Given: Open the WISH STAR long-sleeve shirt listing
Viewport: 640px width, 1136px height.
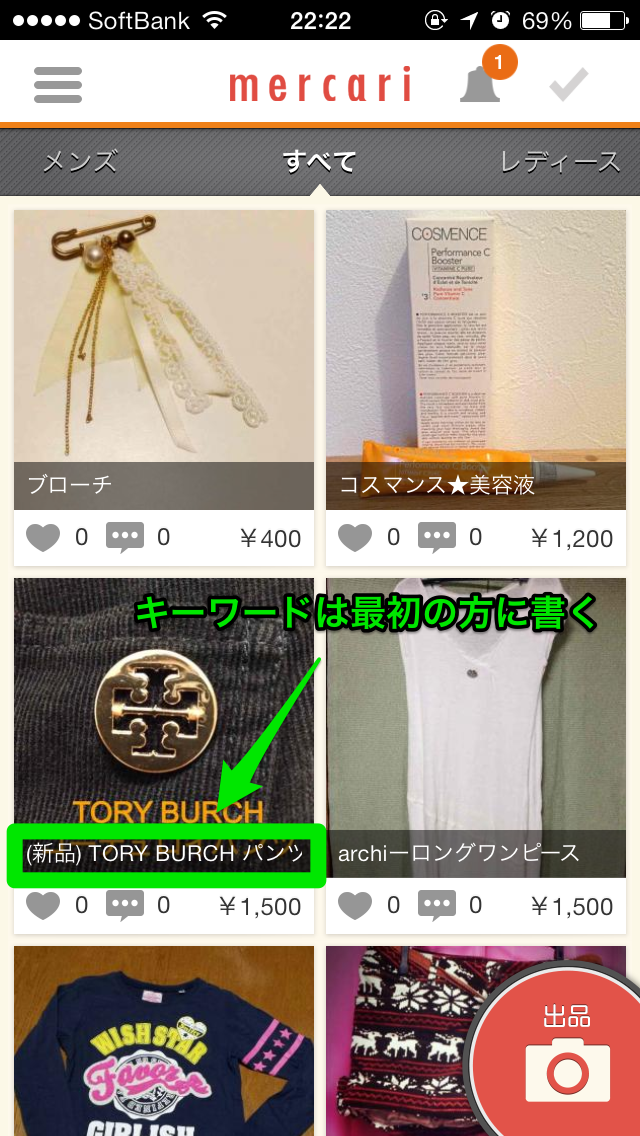Looking at the screenshot, I should tap(164, 1041).
